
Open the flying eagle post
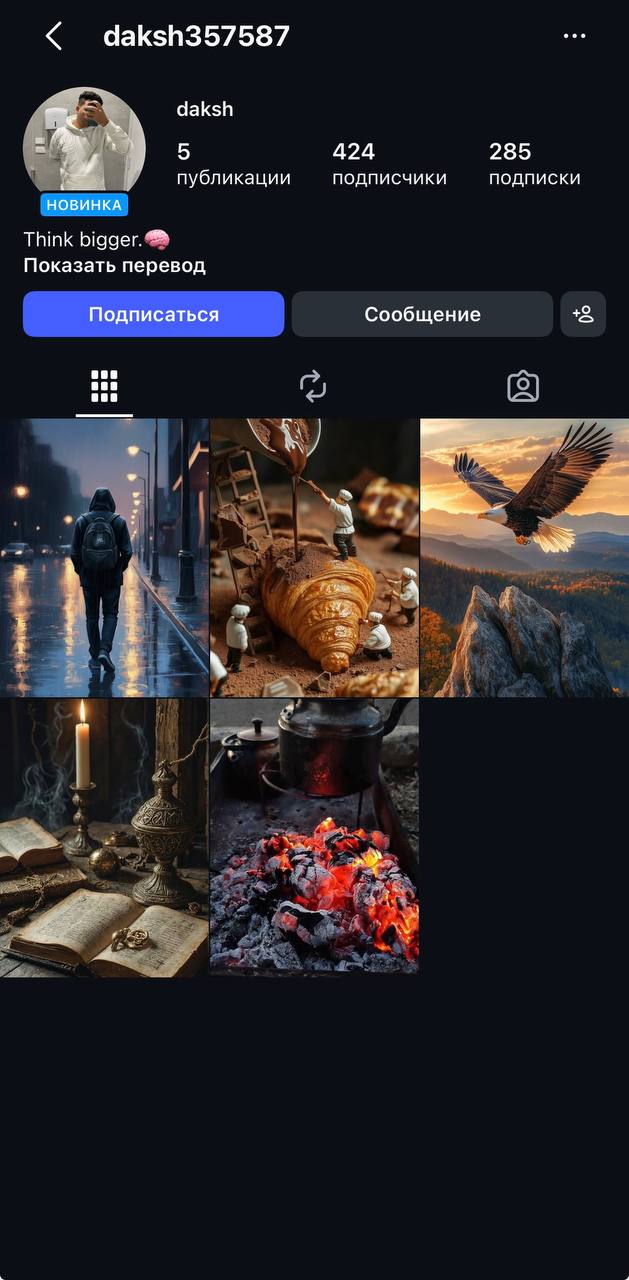(524, 558)
